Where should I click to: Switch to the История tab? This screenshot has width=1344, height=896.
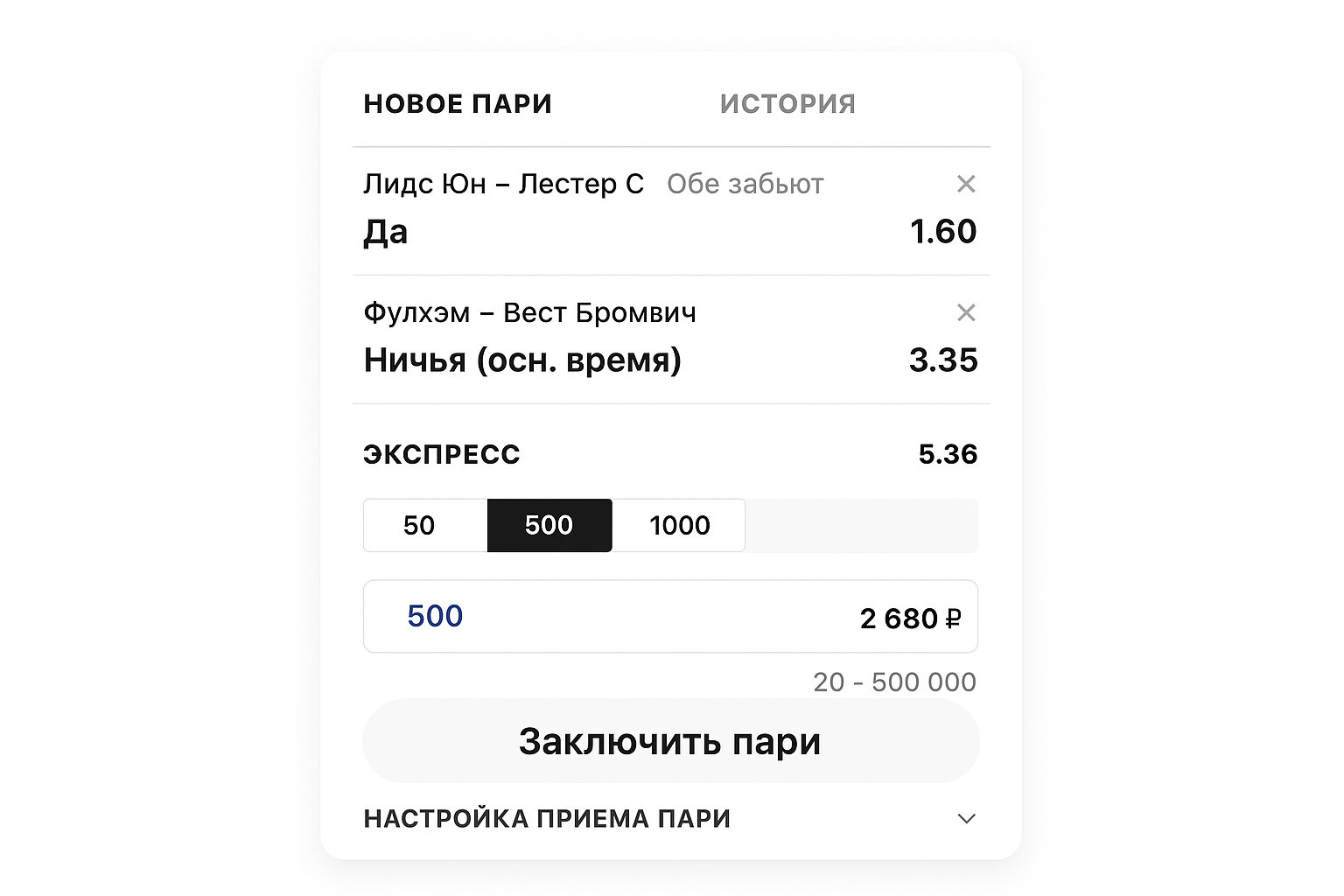pos(787,104)
